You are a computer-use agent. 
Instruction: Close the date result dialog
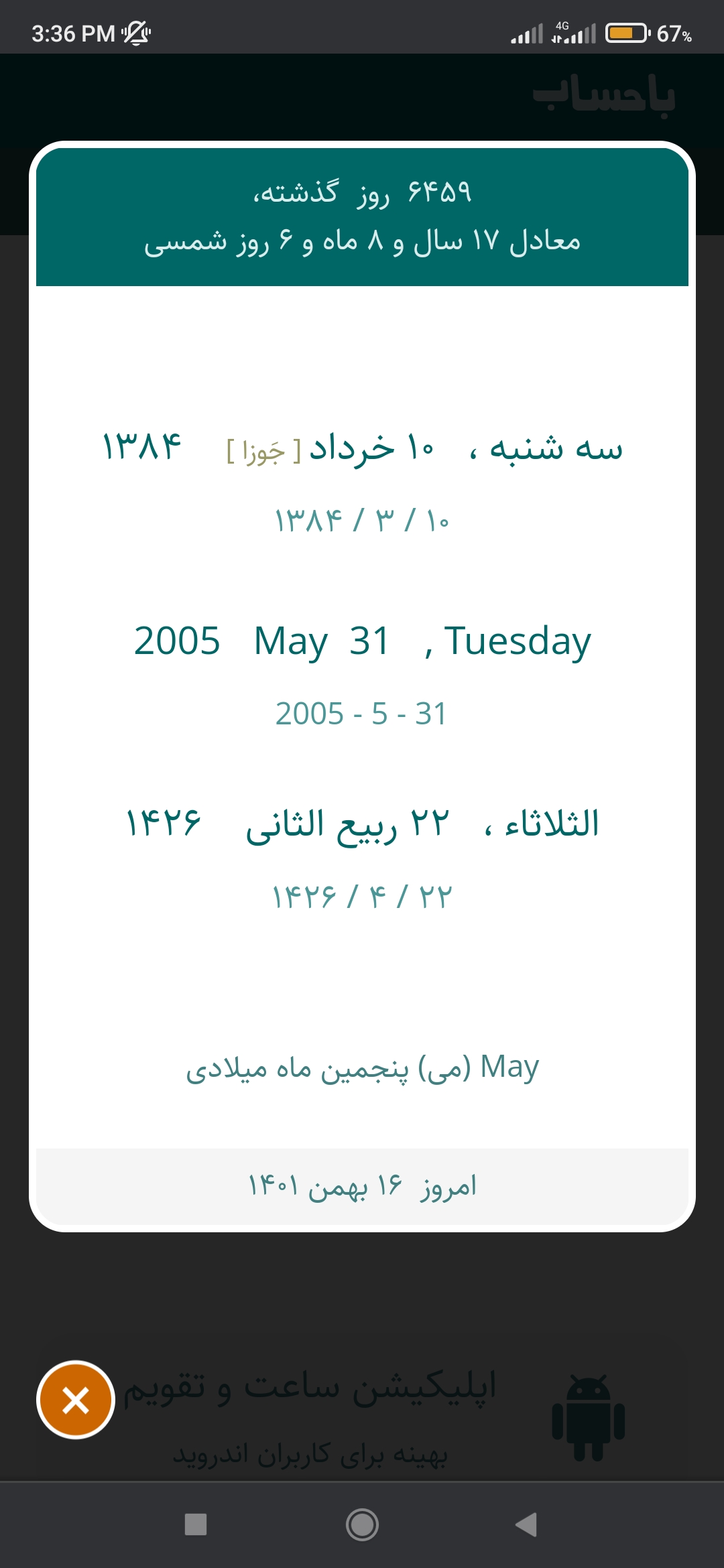coord(76,1400)
